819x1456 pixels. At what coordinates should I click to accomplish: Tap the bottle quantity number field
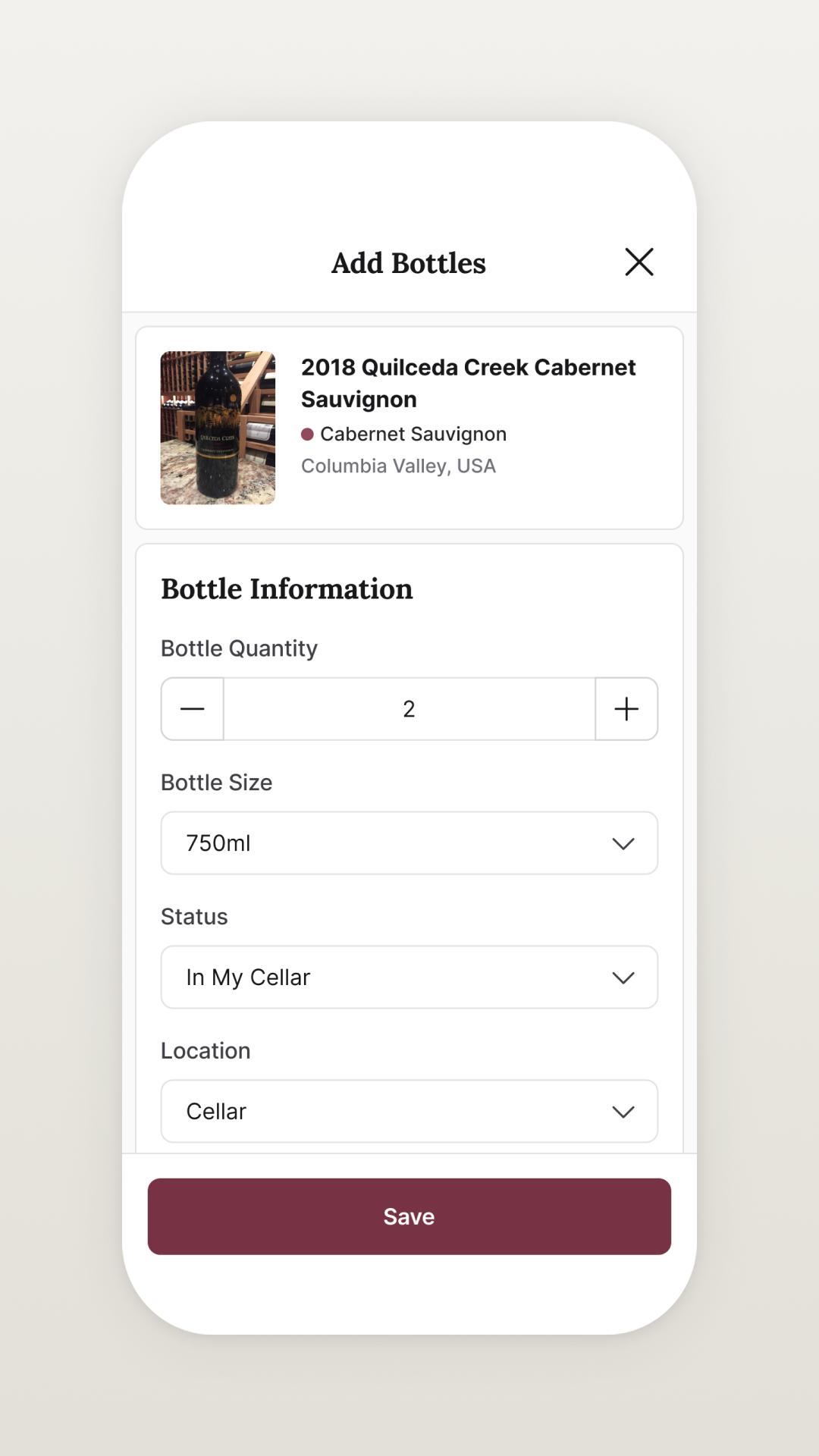[x=409, y=709]
